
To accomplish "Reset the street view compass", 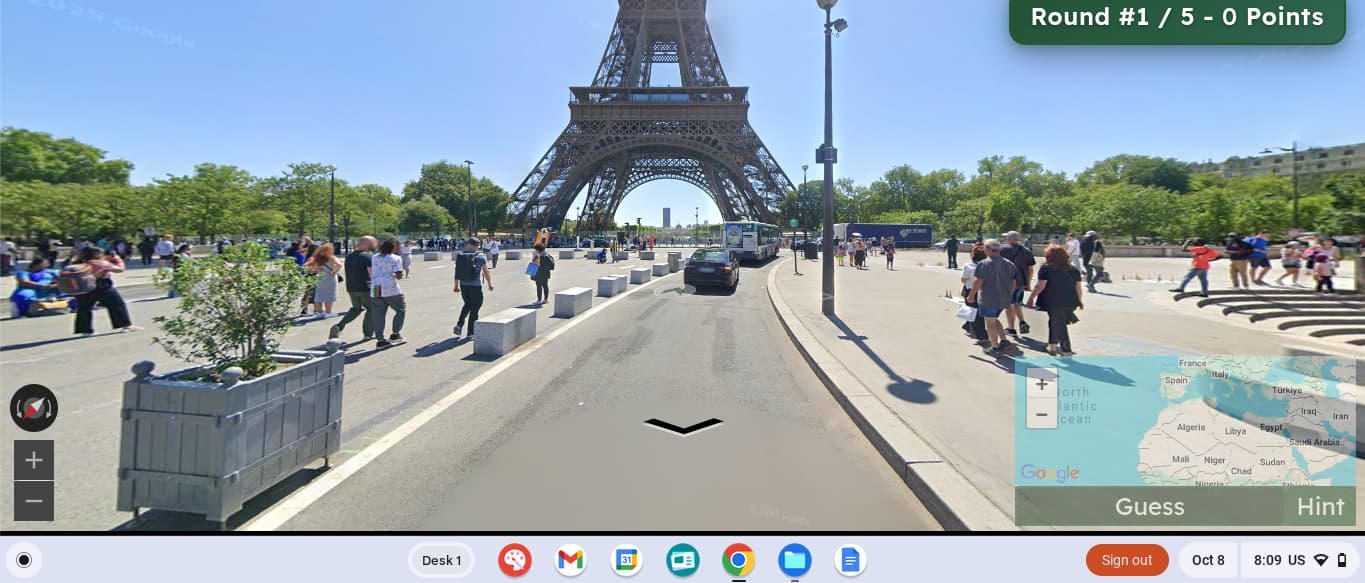I will [34, 408].
